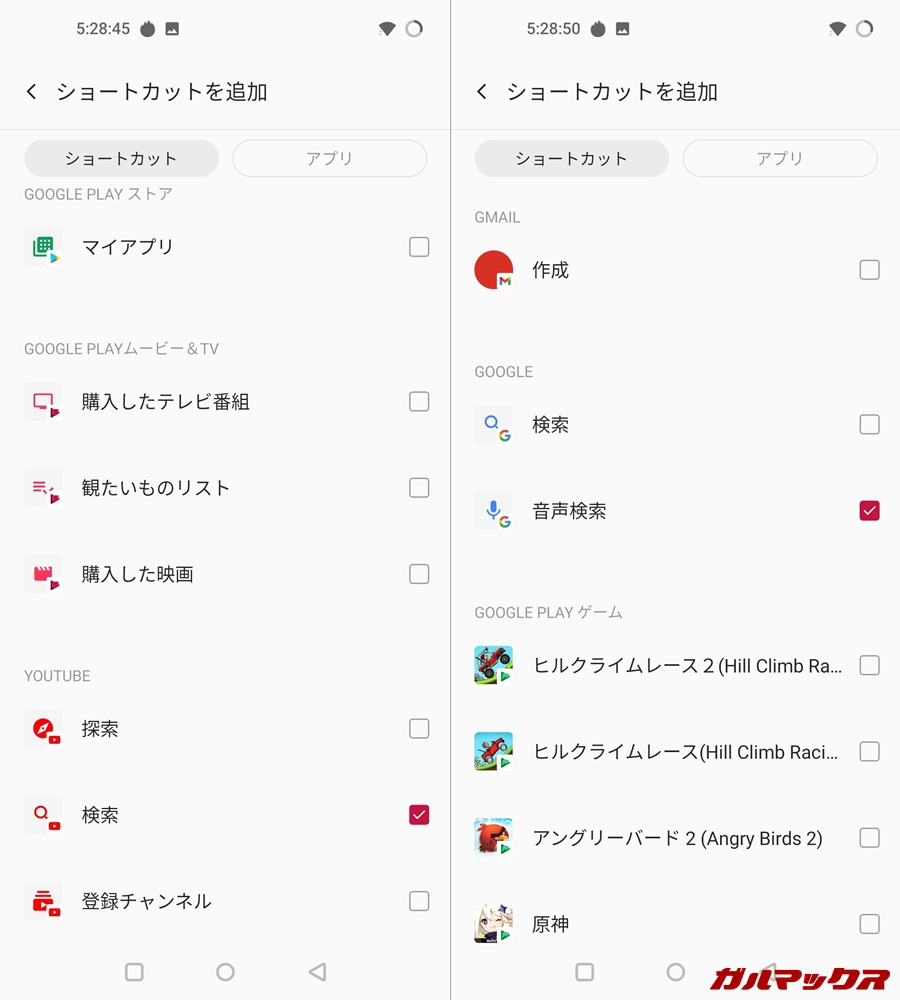Select 購入したテレビ番組 shortcut
The height and width of the screenshot is (1000, 900).
tap(419, 402)
